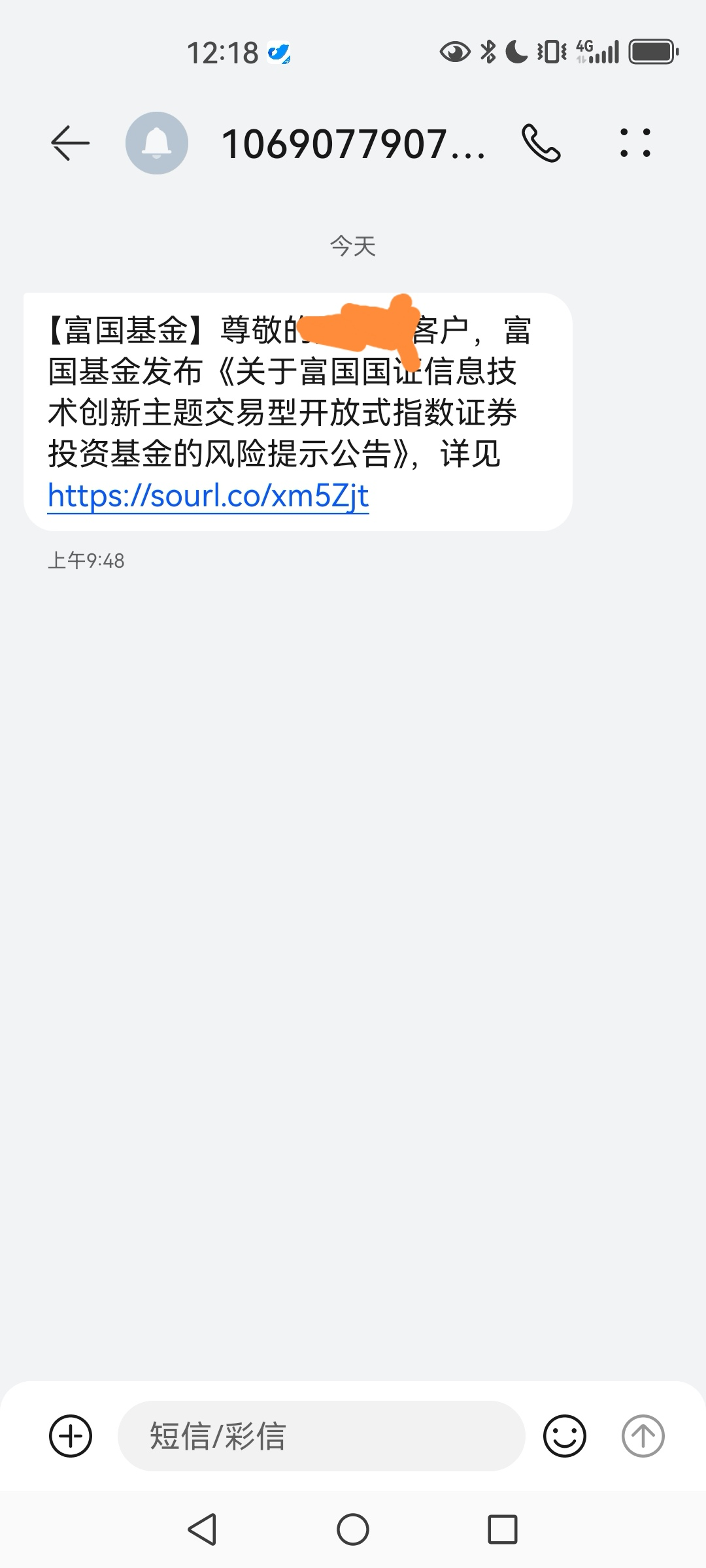The image size is (706, 1568).
Task: Open the sourl.co link in the message
Action: 209,496
